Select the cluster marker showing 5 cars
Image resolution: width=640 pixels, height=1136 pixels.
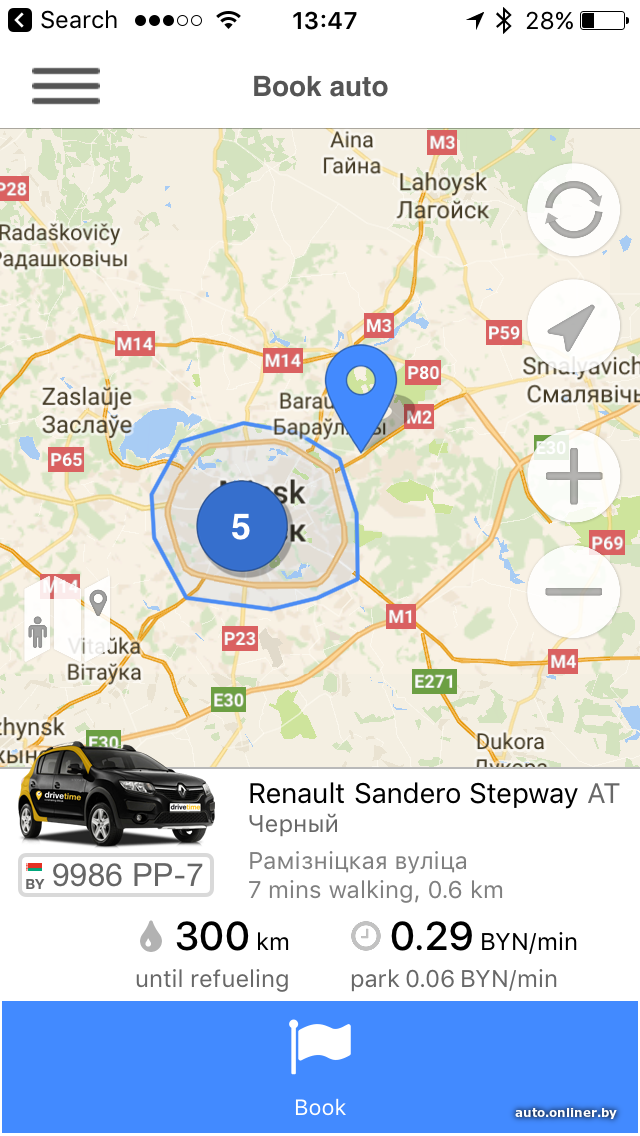click(x=240, y=527)
